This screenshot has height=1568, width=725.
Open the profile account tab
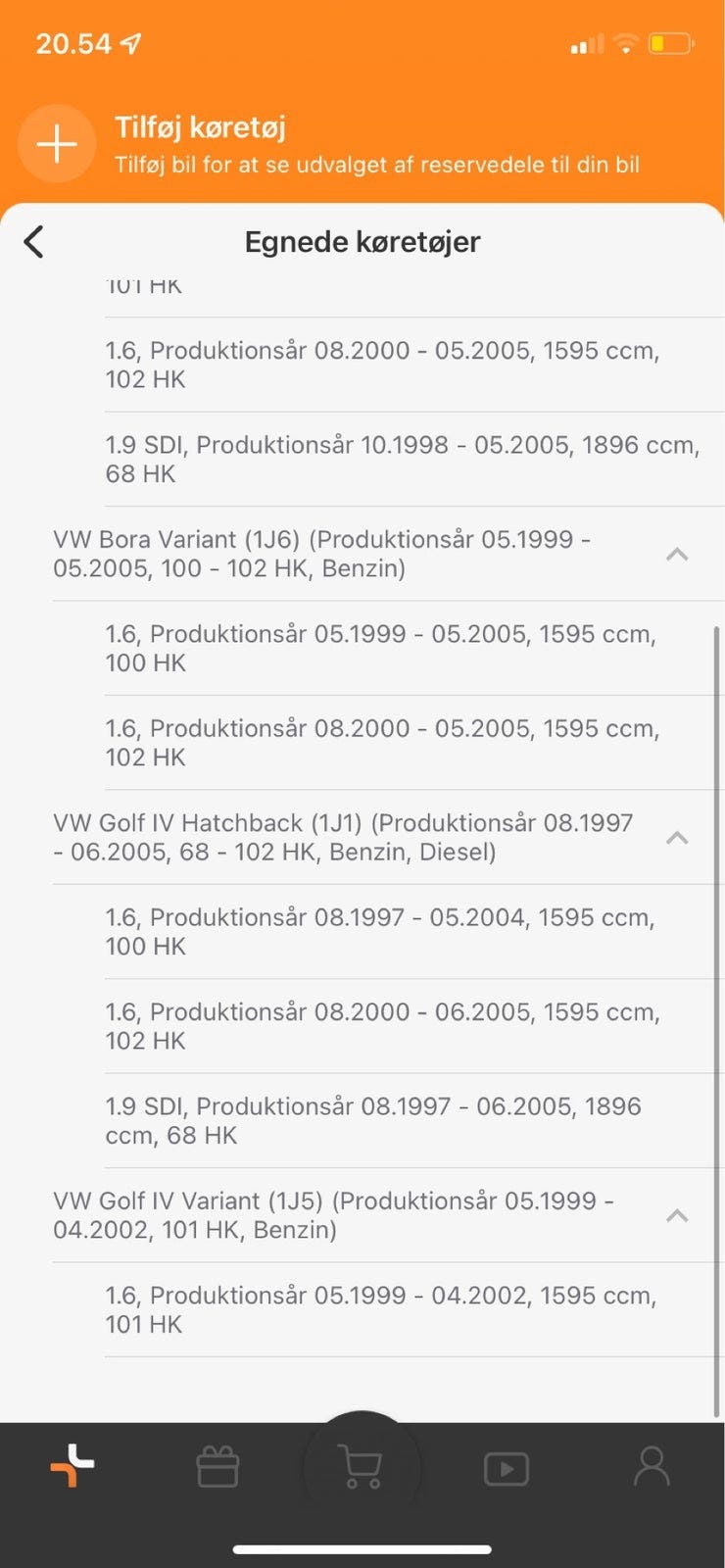[x=652, y=1467]
